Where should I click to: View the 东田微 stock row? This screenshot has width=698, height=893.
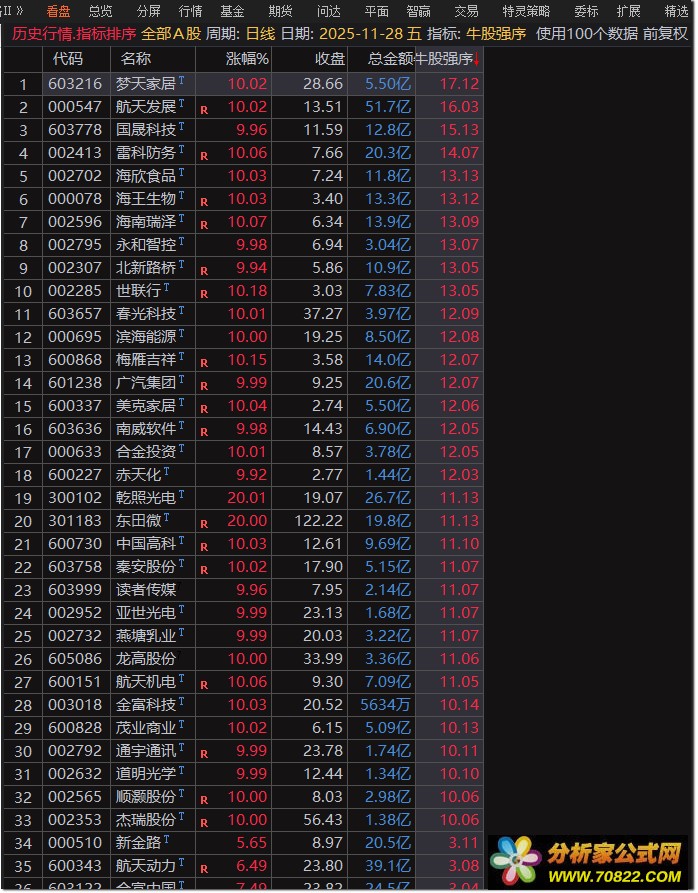click(138, 521)
